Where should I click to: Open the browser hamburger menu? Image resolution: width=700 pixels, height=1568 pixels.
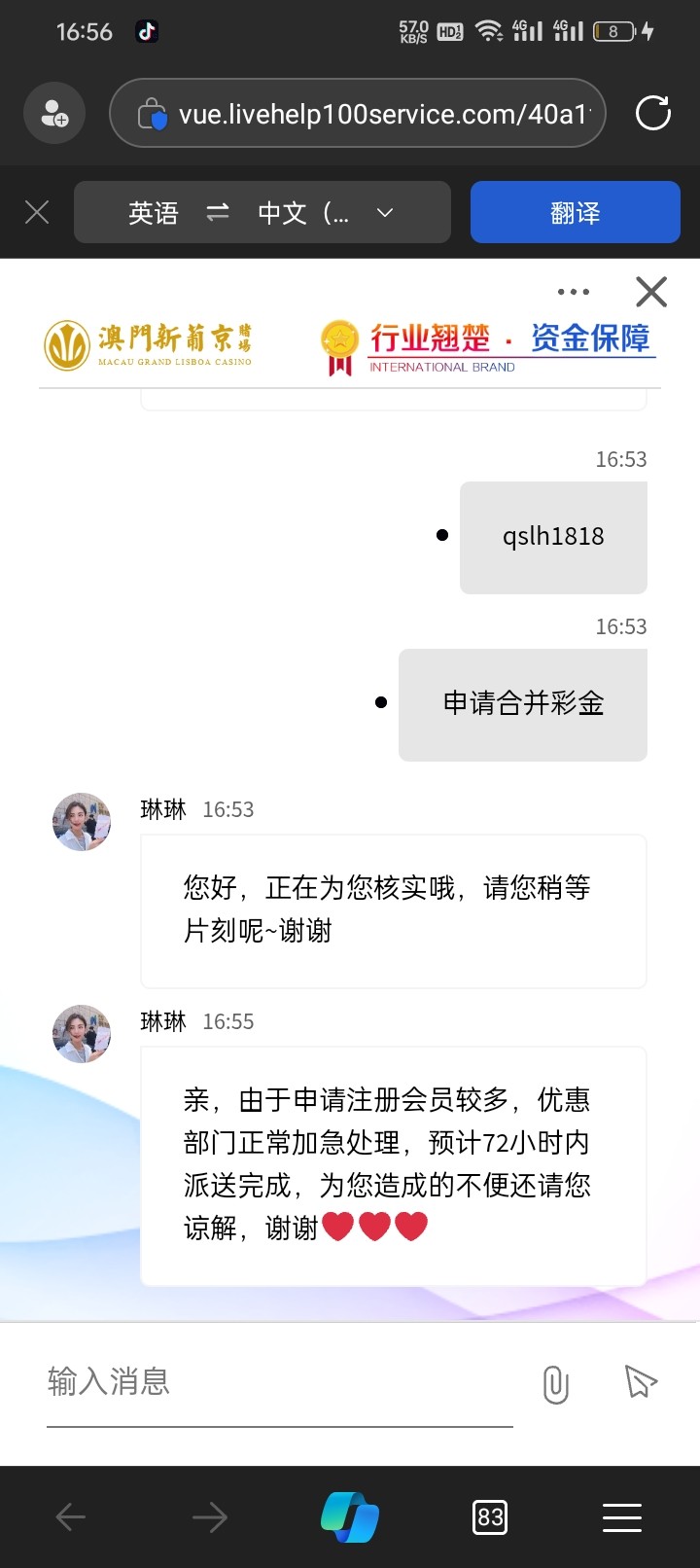click(x=621, y=1517)
